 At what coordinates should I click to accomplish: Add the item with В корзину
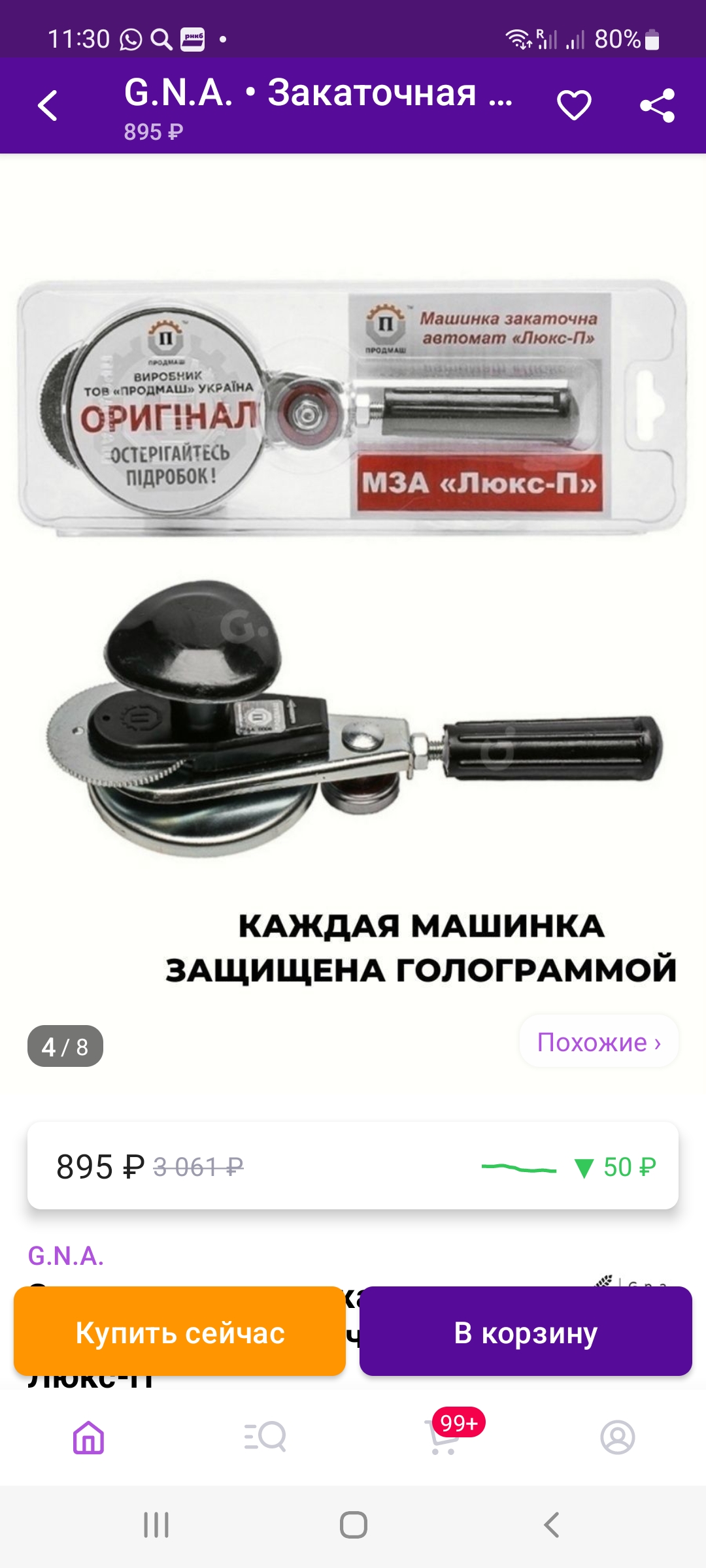point(526,1332)
